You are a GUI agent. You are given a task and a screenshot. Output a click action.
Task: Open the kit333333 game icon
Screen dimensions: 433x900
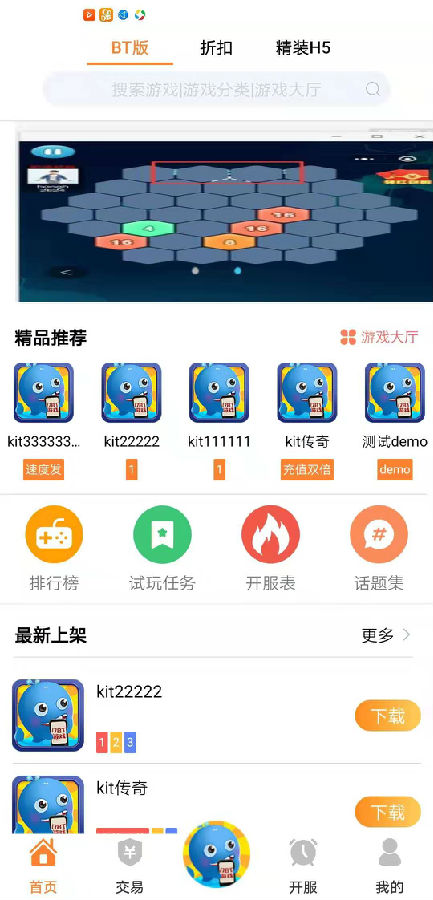[x=44, y=393]
